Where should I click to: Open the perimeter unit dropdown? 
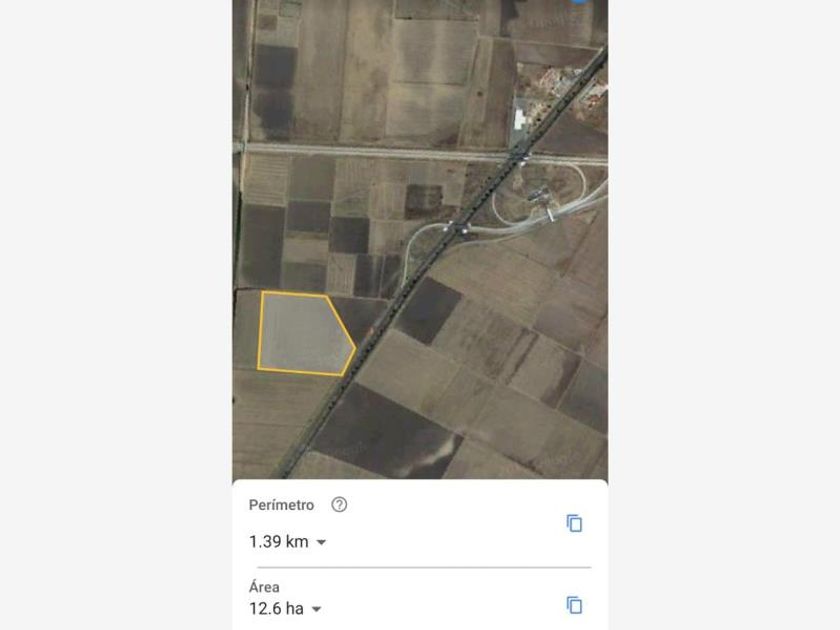point(321,542)
